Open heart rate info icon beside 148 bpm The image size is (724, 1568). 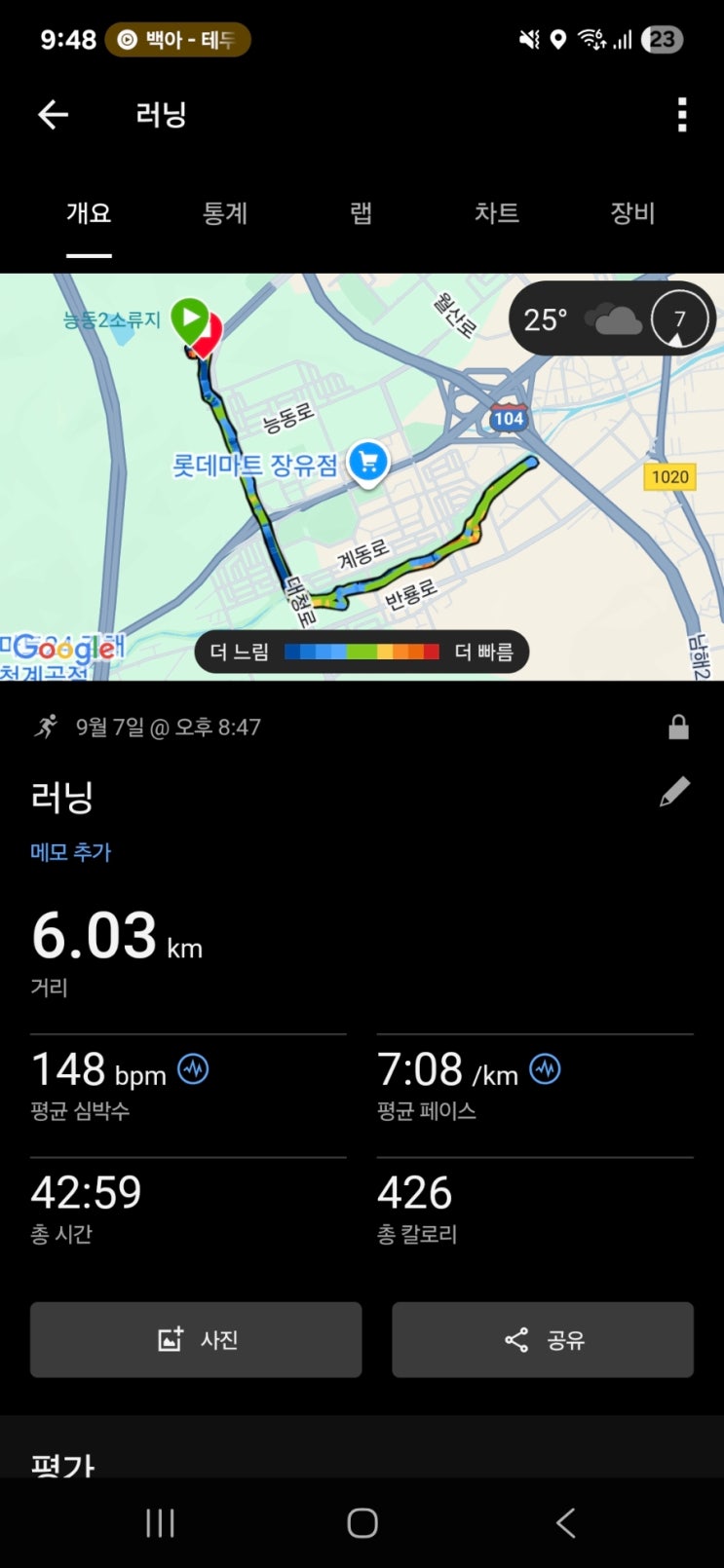[x=193, y=1069]
